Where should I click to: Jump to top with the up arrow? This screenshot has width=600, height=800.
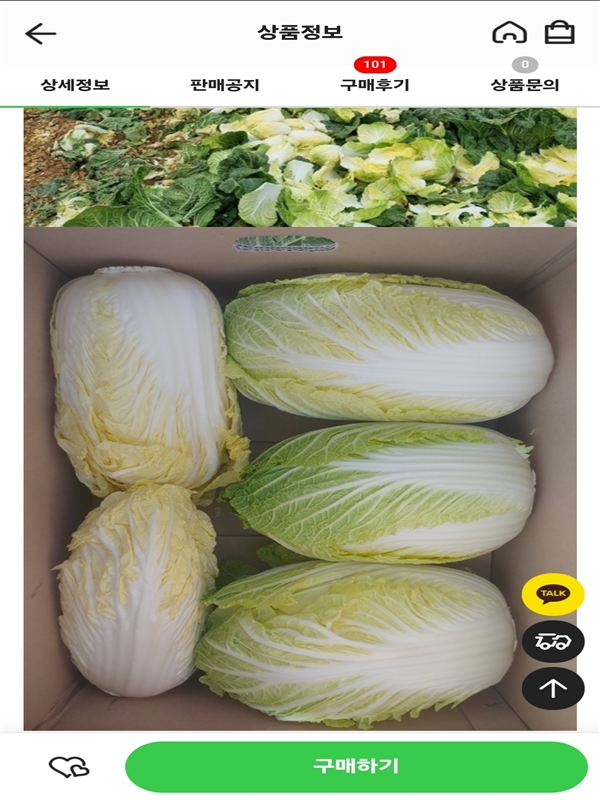553,688
